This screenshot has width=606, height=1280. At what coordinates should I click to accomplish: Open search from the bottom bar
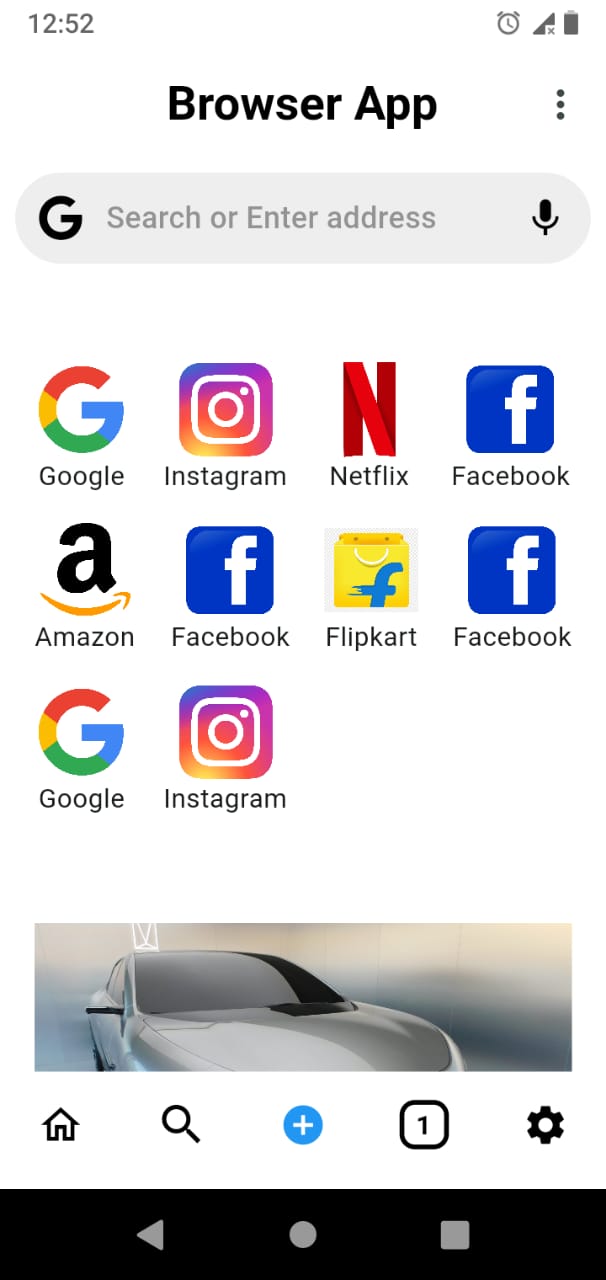(181, 1126)
